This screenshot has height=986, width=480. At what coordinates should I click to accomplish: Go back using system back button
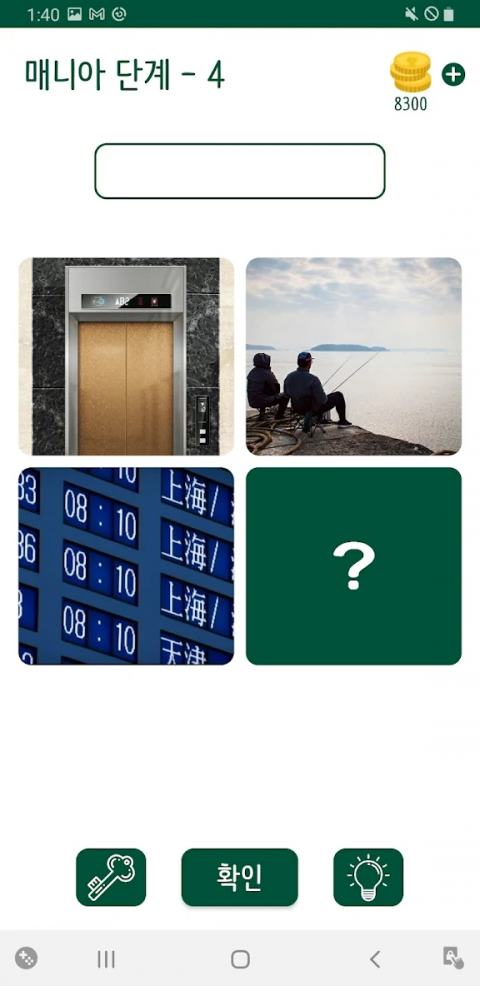(x=375, y=959)
